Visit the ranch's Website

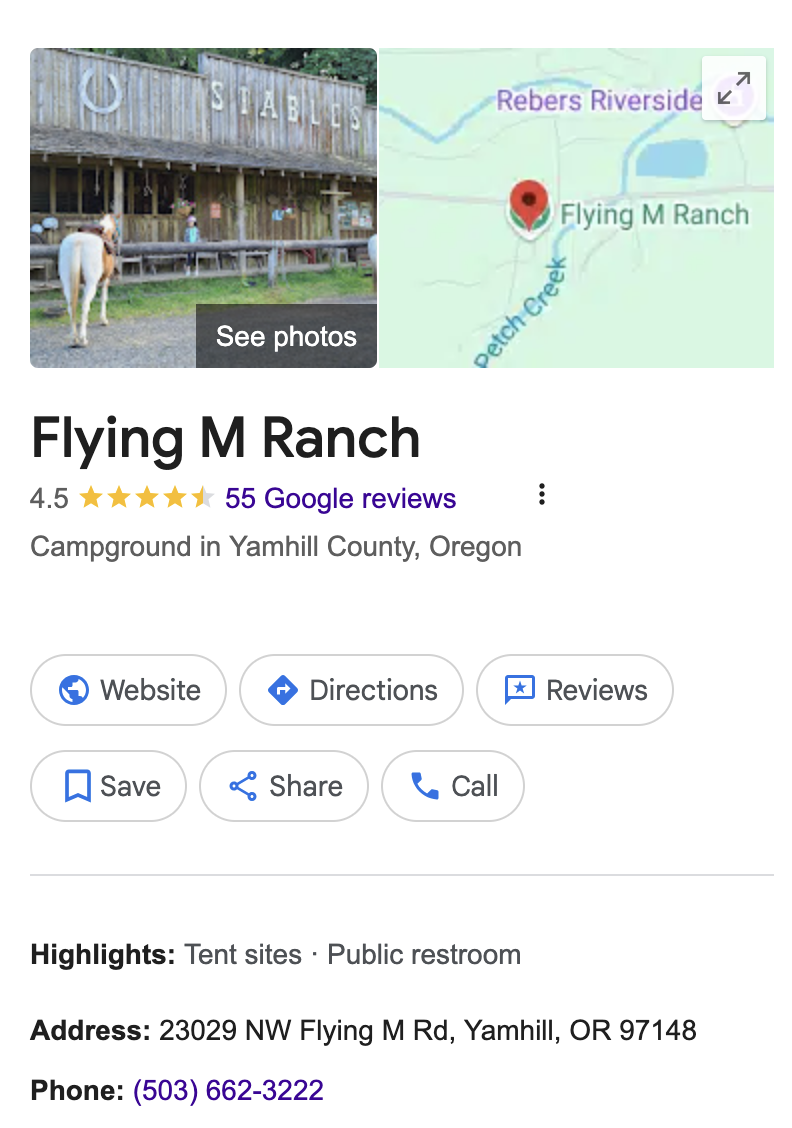[x=129, y=690]
